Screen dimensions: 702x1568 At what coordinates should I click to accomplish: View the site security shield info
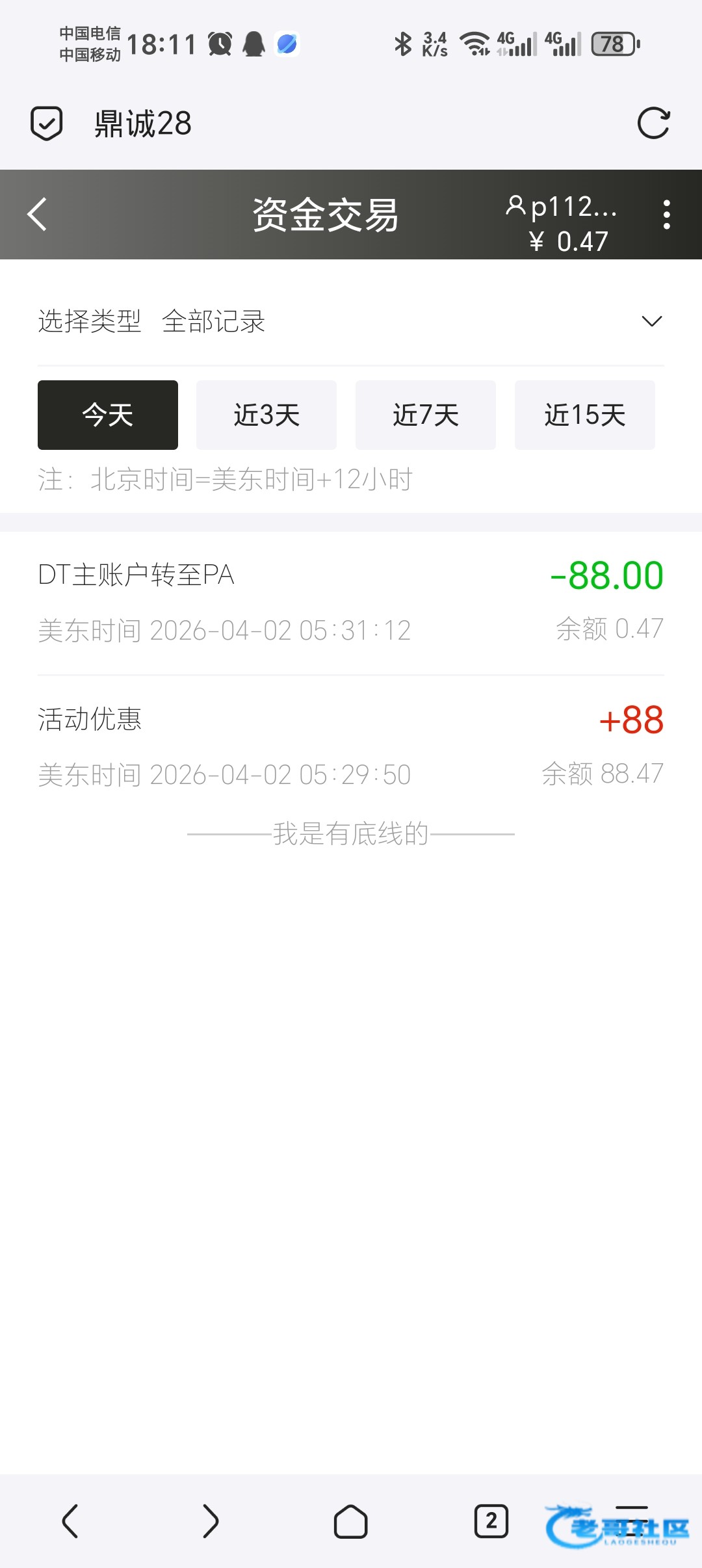coord(47,124)
